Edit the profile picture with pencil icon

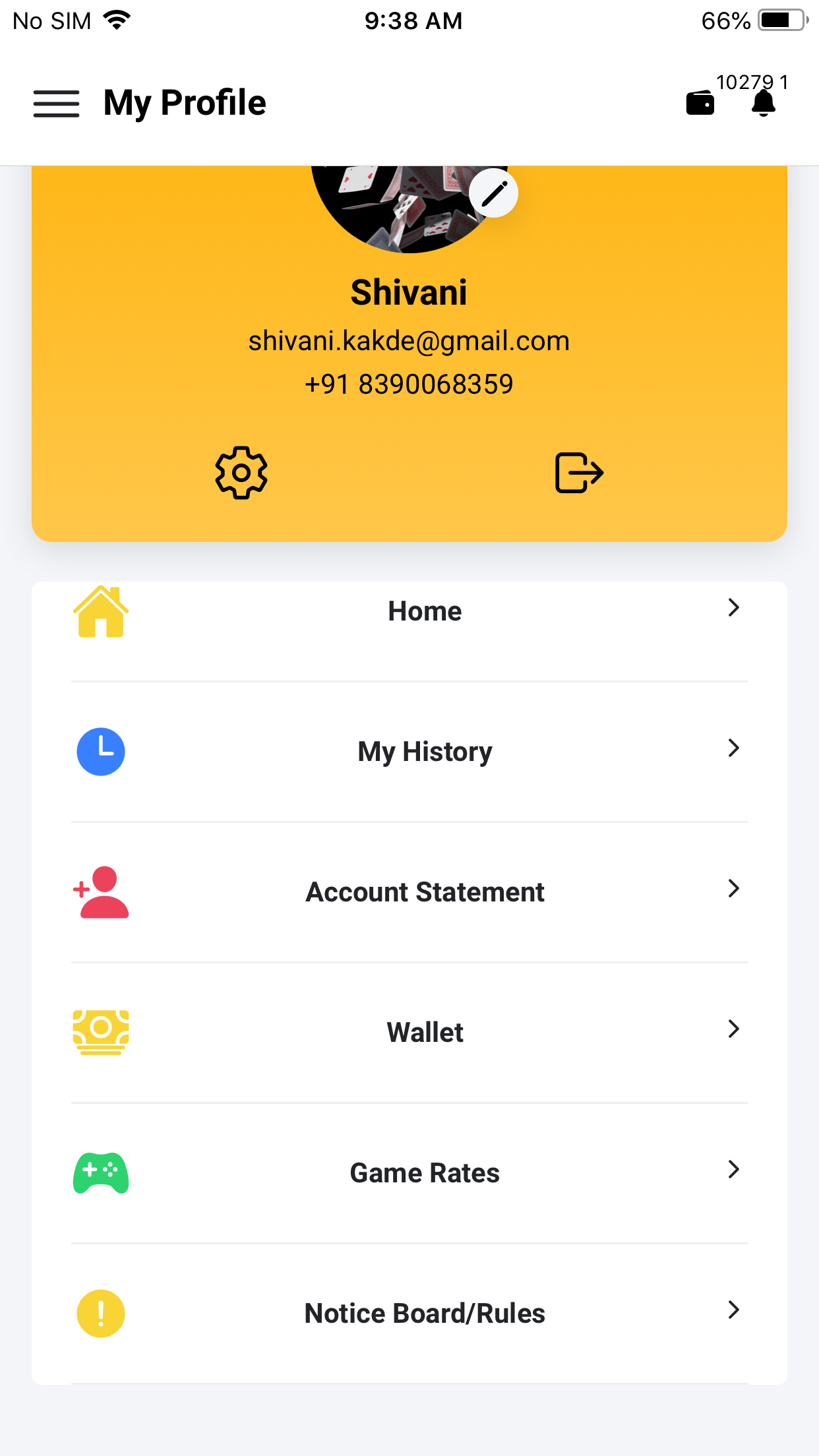pos(493,193)
